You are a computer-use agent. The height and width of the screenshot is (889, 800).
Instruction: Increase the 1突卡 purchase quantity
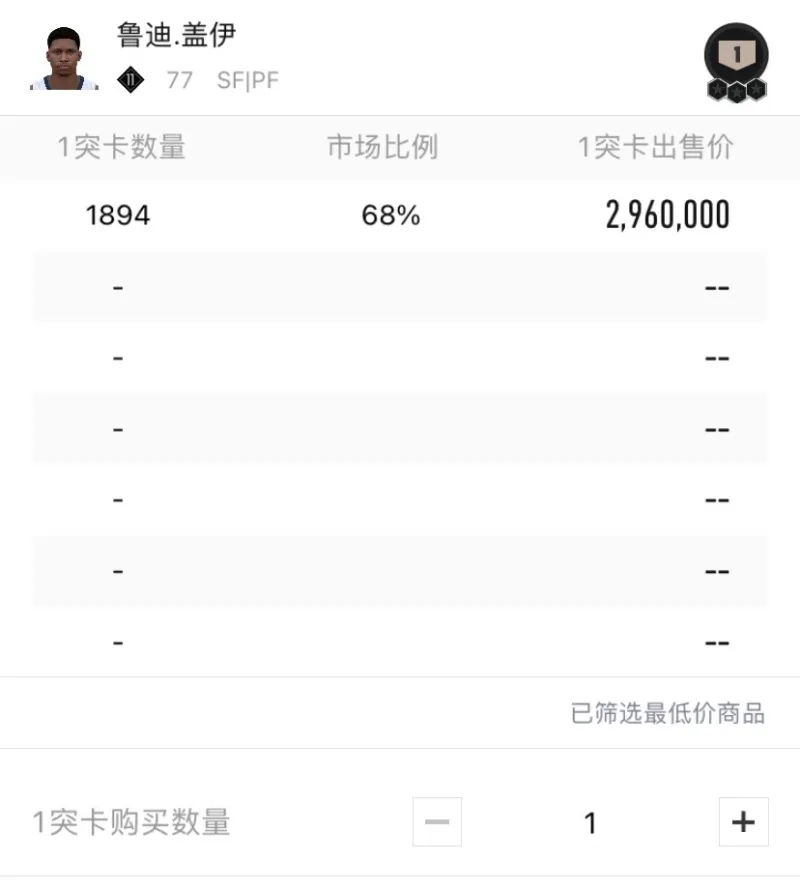(x=743, y=822)
